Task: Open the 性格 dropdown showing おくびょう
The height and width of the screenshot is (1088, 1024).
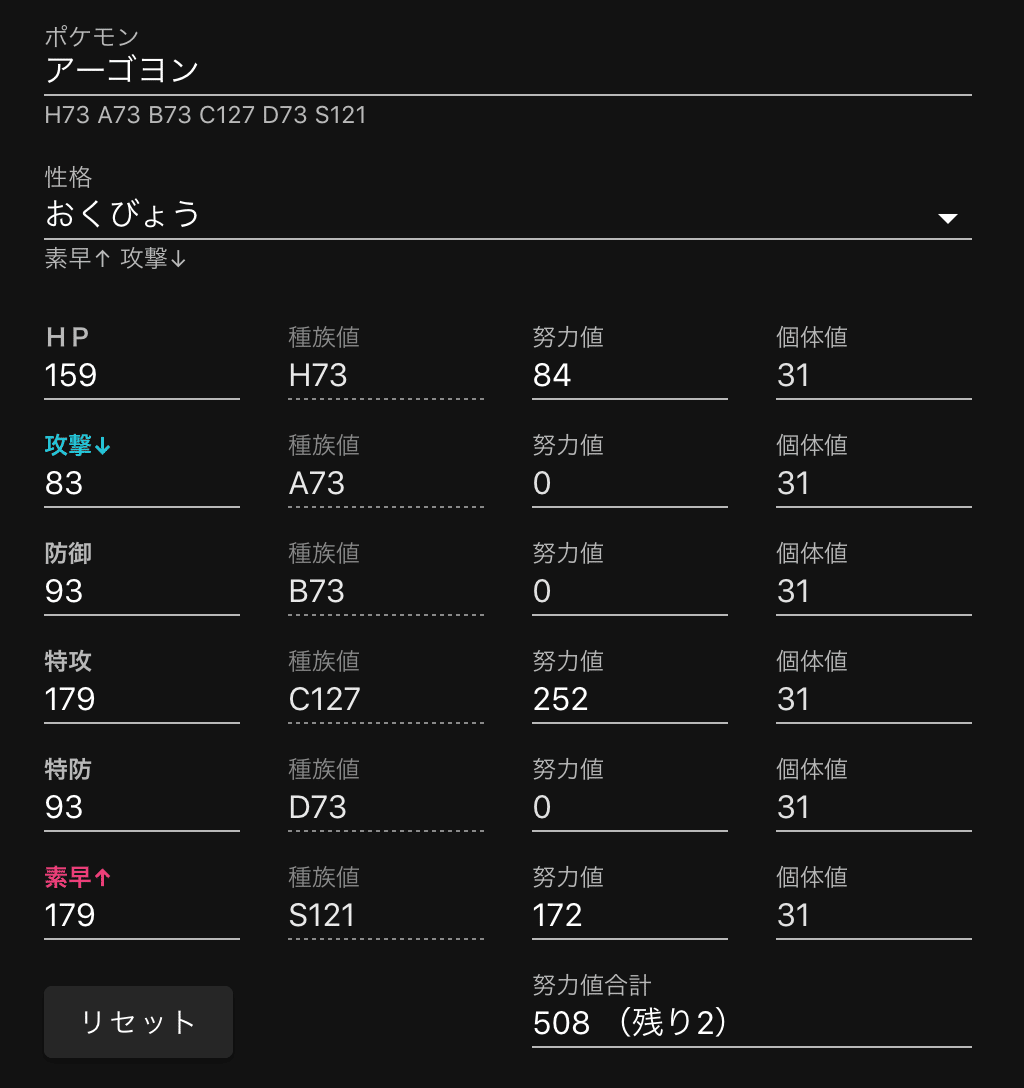Action: [x=508, y=215]
